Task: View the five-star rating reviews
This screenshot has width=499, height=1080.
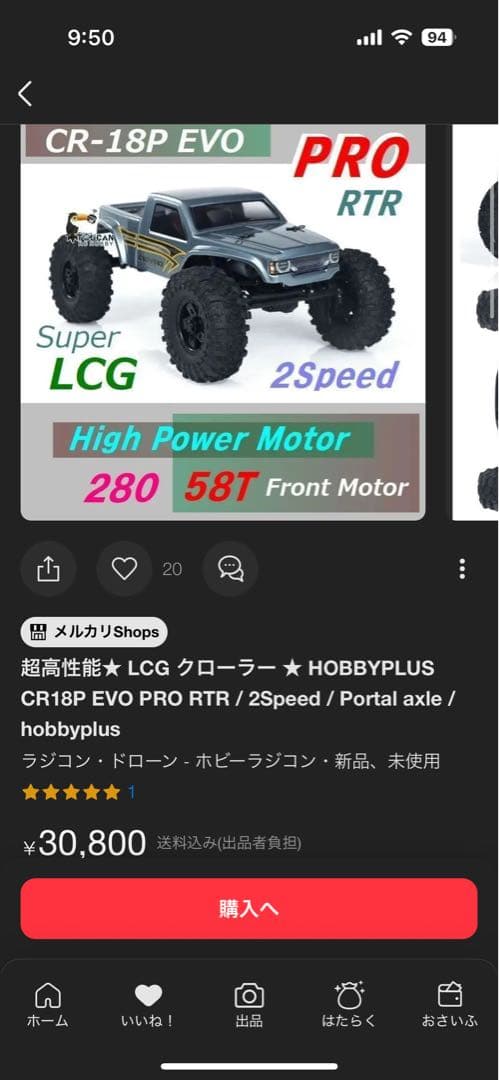Action: point(79,792)
